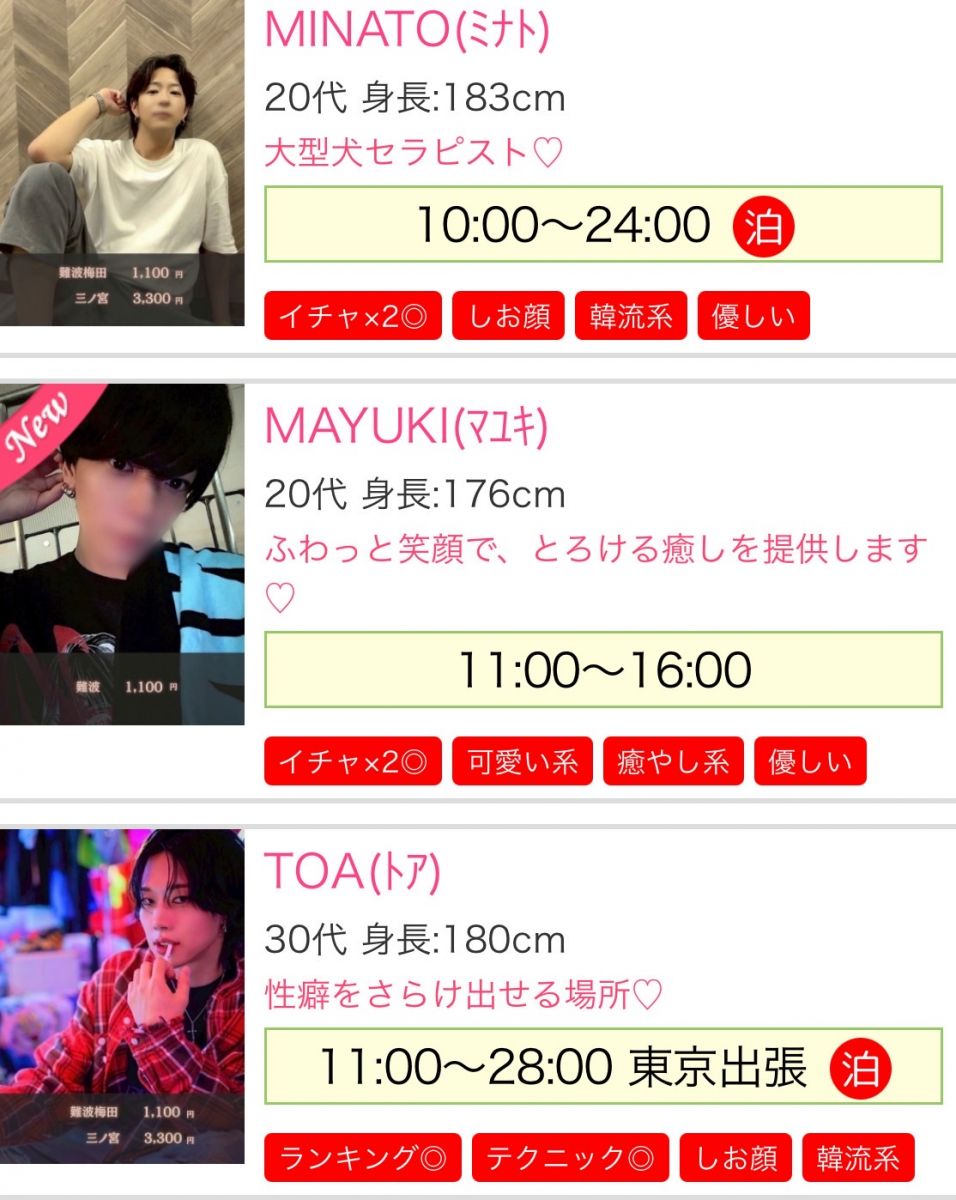The width and height of the screenshot is (956, 1200).
Task: Choose the 優しい tag under MAYUKI
Action: tap(810, 762)
